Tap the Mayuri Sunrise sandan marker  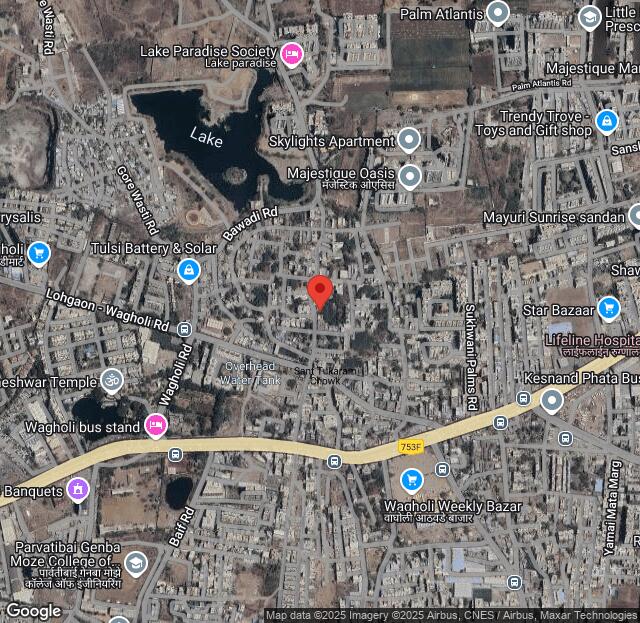635,215
